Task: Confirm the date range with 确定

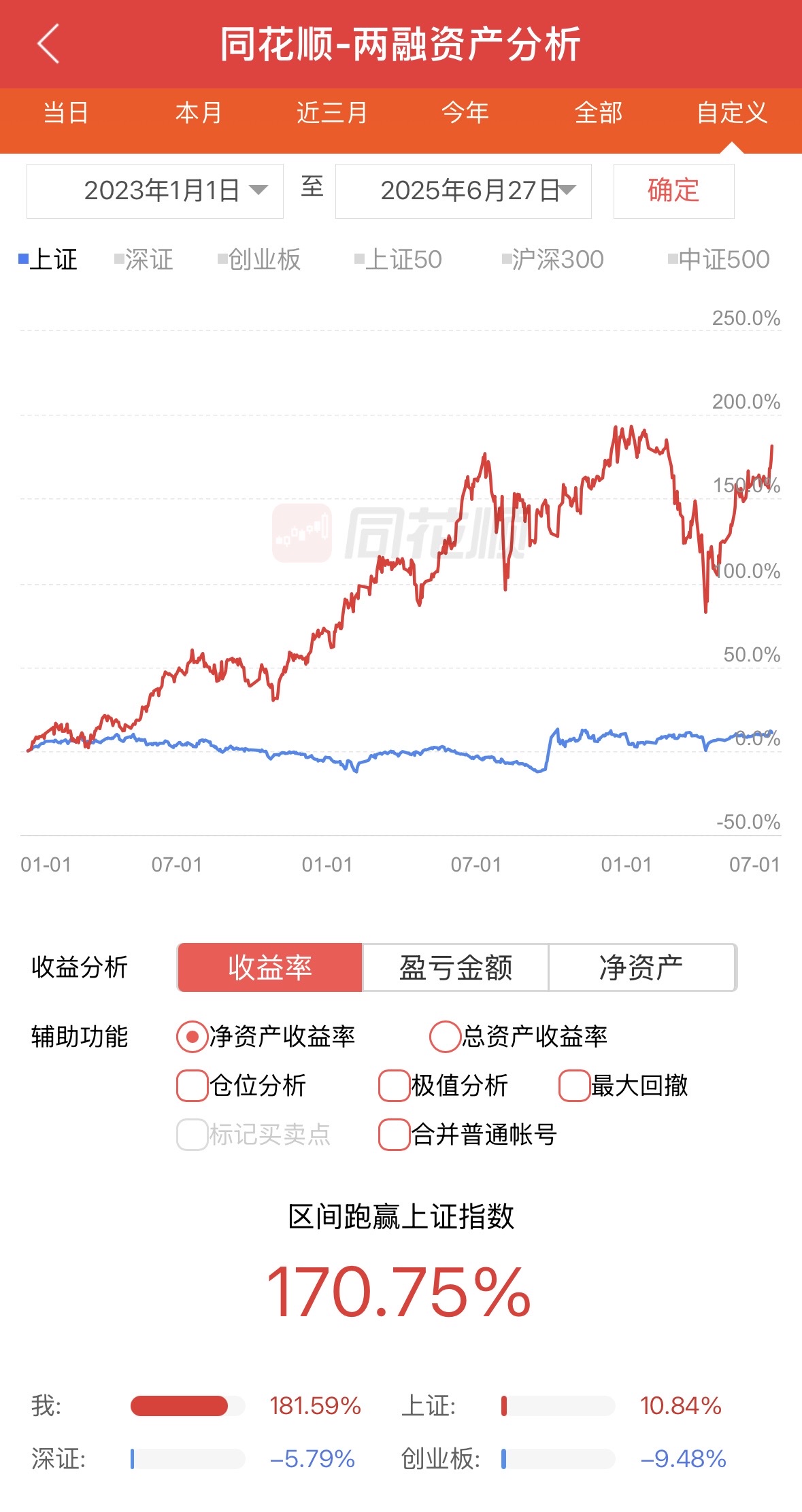Action: (x=673, y=191)
